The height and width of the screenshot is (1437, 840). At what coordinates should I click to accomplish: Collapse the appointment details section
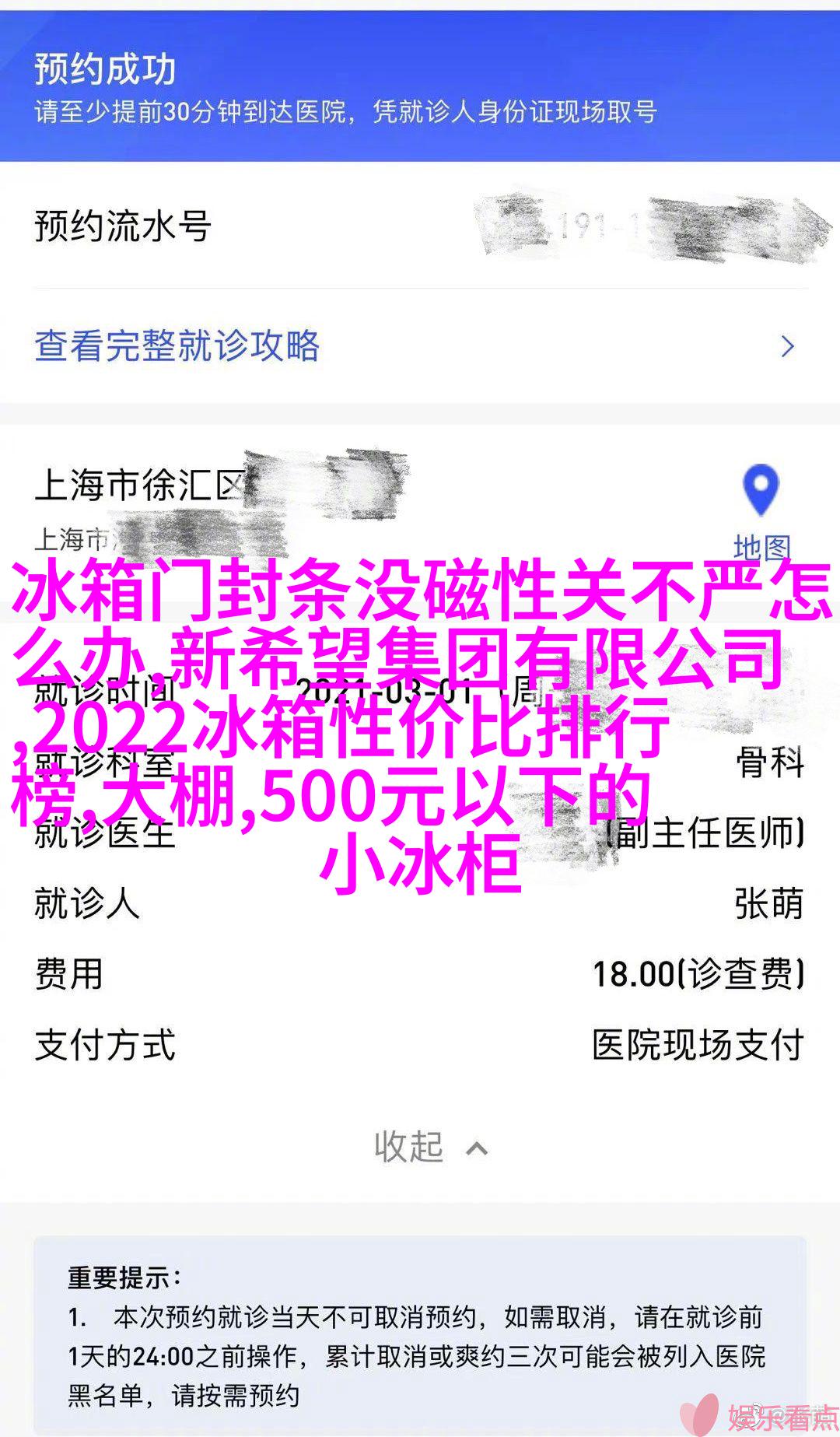pos(430,1147)
